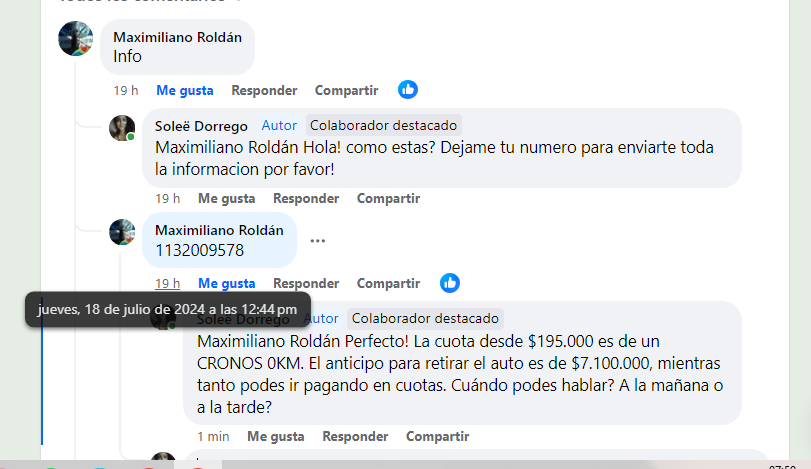Tap Me gusta under the 1132009578 comment
811x469 pixels.
point(226,283)
